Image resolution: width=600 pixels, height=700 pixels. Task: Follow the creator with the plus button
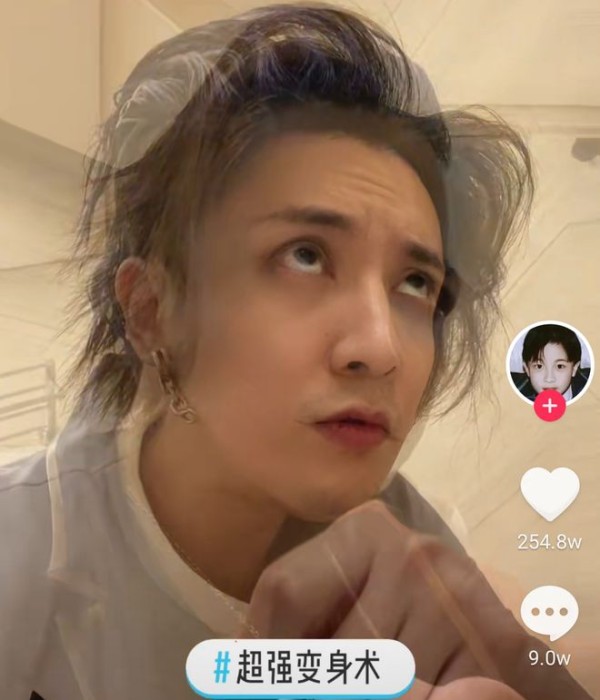(549, 405)
